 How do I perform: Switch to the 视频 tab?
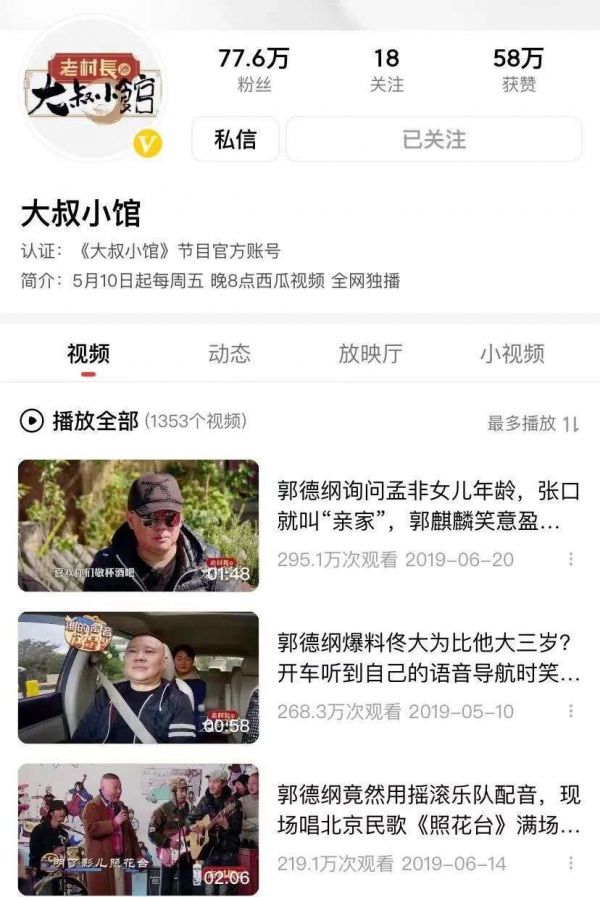pyautogui.click(x=88, y=353)
